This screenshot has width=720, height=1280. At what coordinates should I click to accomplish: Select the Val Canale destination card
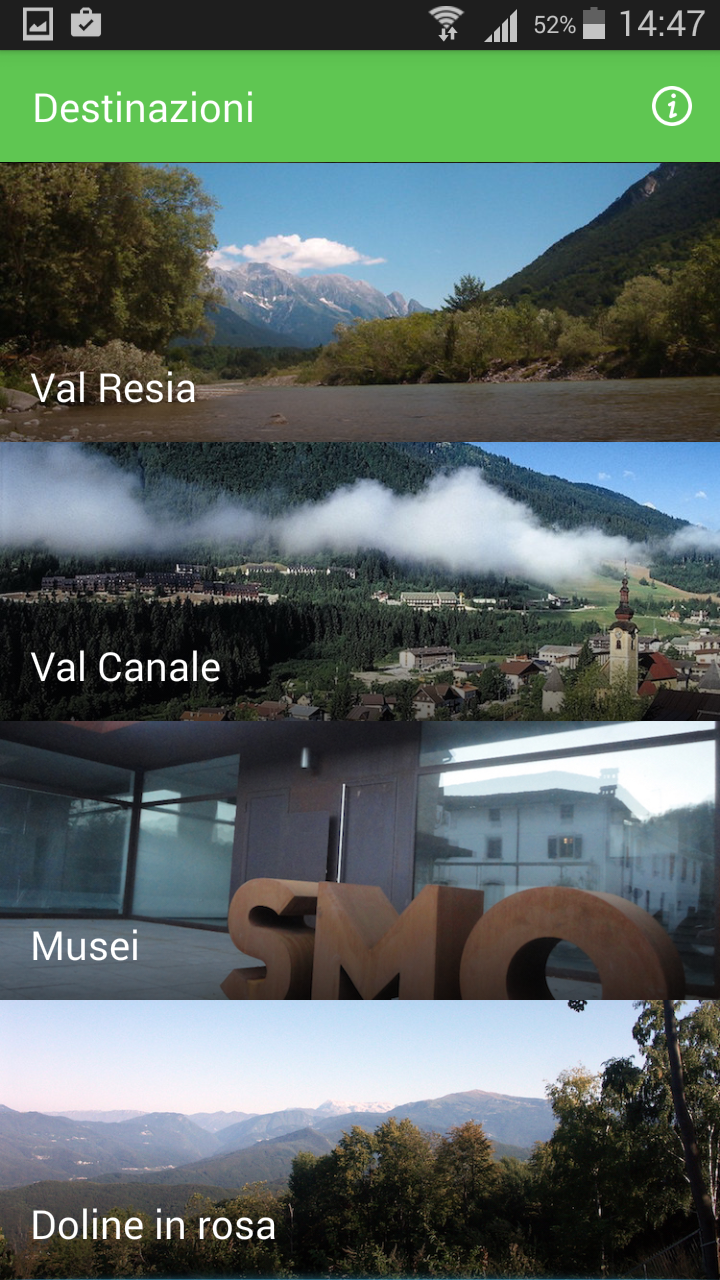pos(360,581)
